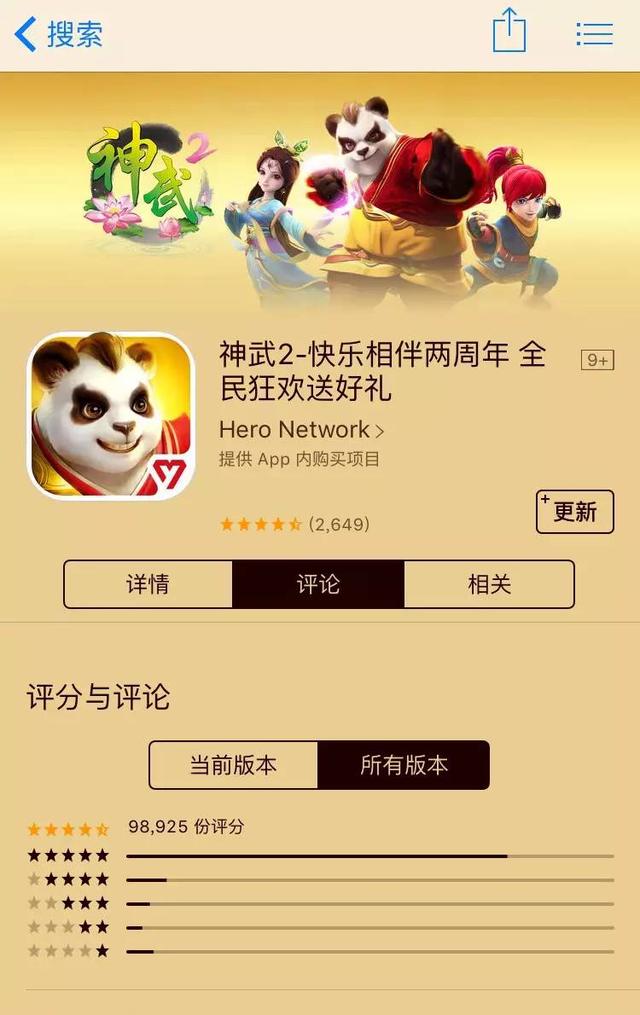Show ratings for 所有版本
The width and height of the screenshot is (640, 1015).
pyautogui.click(x=404, y=765)
